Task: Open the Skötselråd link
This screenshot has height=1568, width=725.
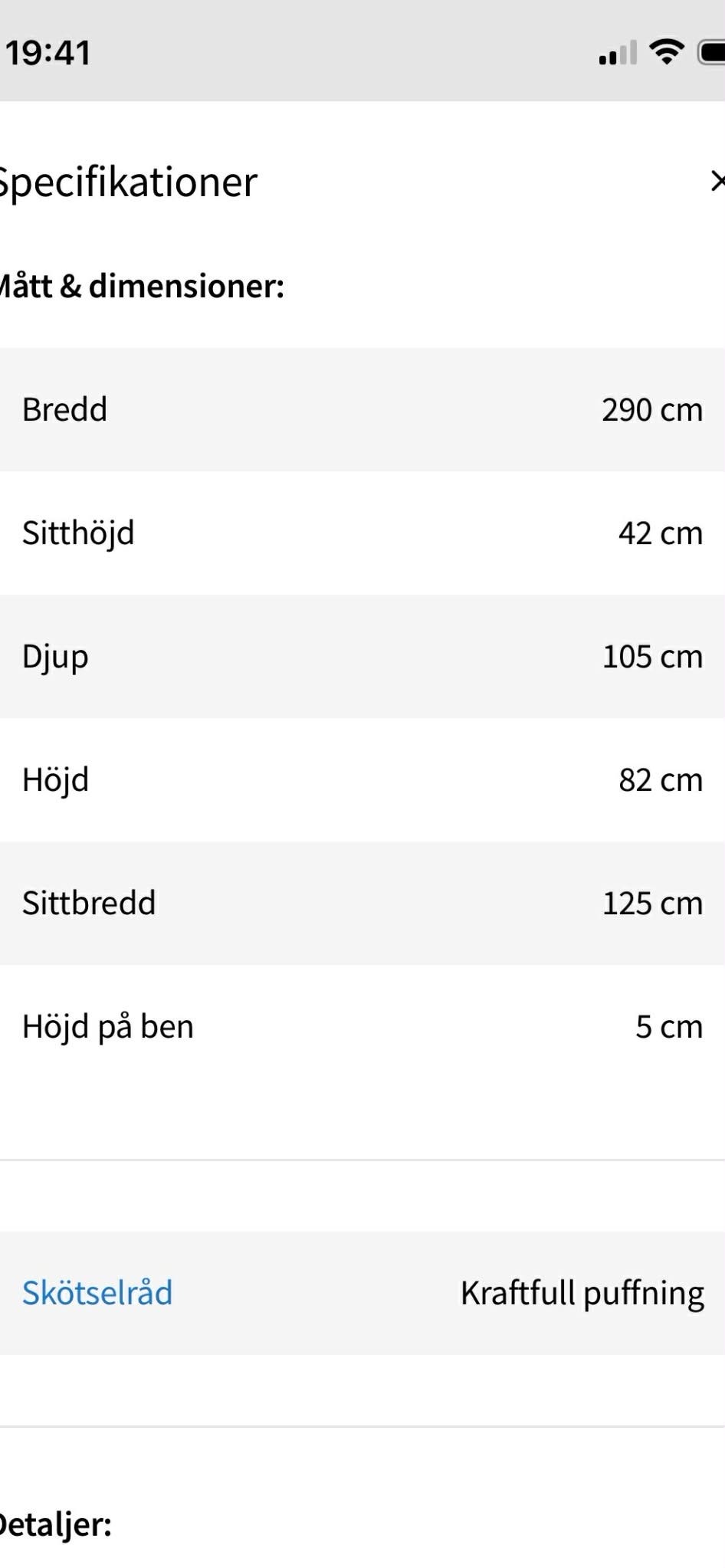Action: click(97, 1293)
